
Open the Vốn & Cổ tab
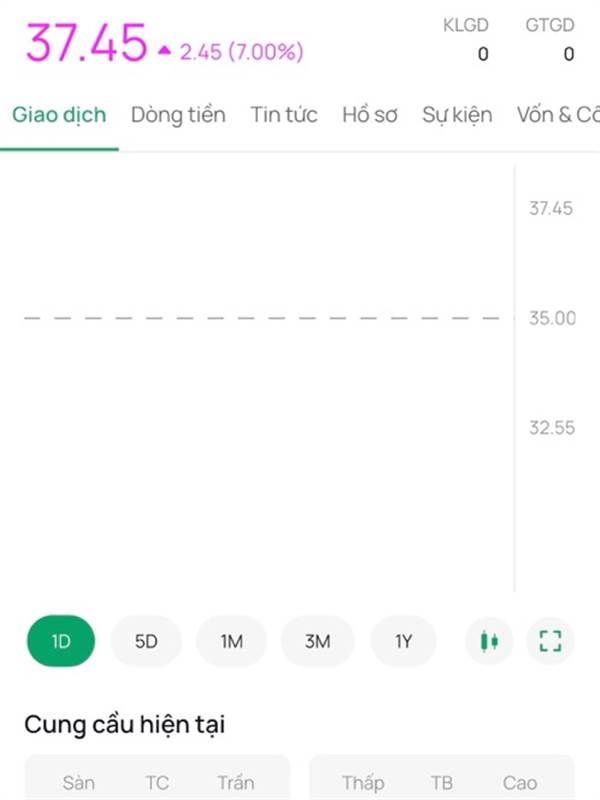(x=558, y=115)
